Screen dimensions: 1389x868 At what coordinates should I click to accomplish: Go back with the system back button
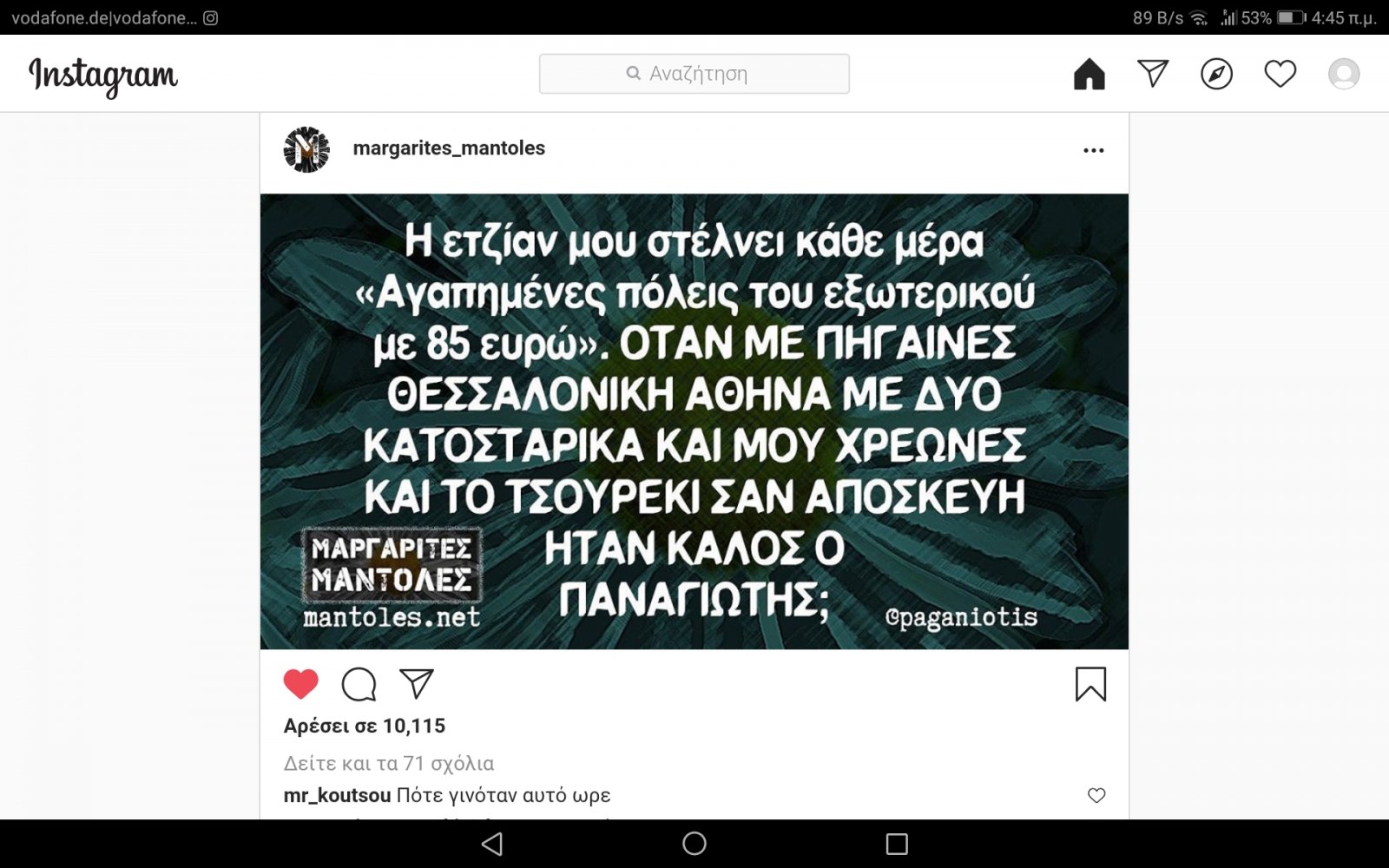click(492, 844)
